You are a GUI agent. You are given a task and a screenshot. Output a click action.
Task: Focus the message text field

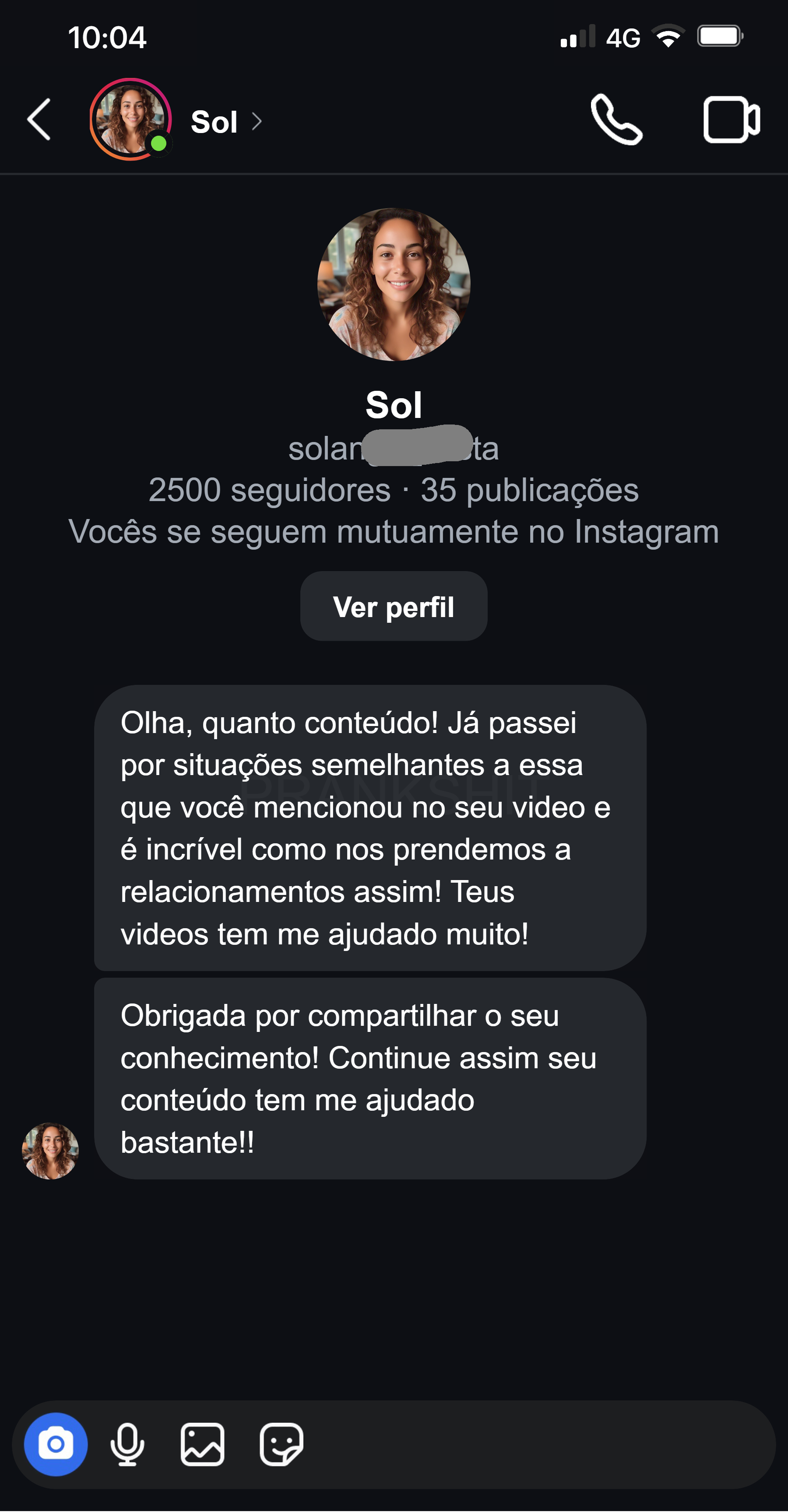(528, 1444)
